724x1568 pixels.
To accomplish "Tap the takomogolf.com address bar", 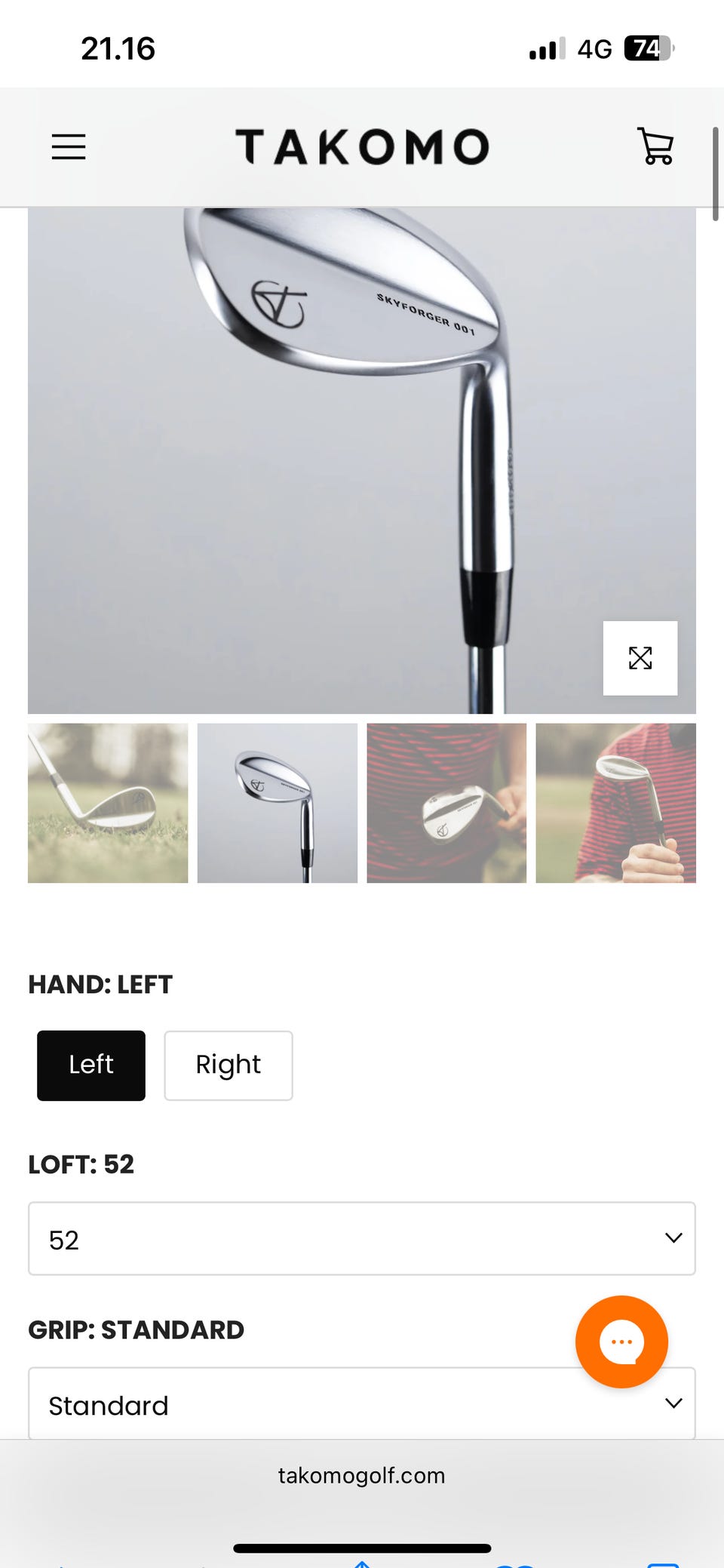I will [x=362, y=1475].
